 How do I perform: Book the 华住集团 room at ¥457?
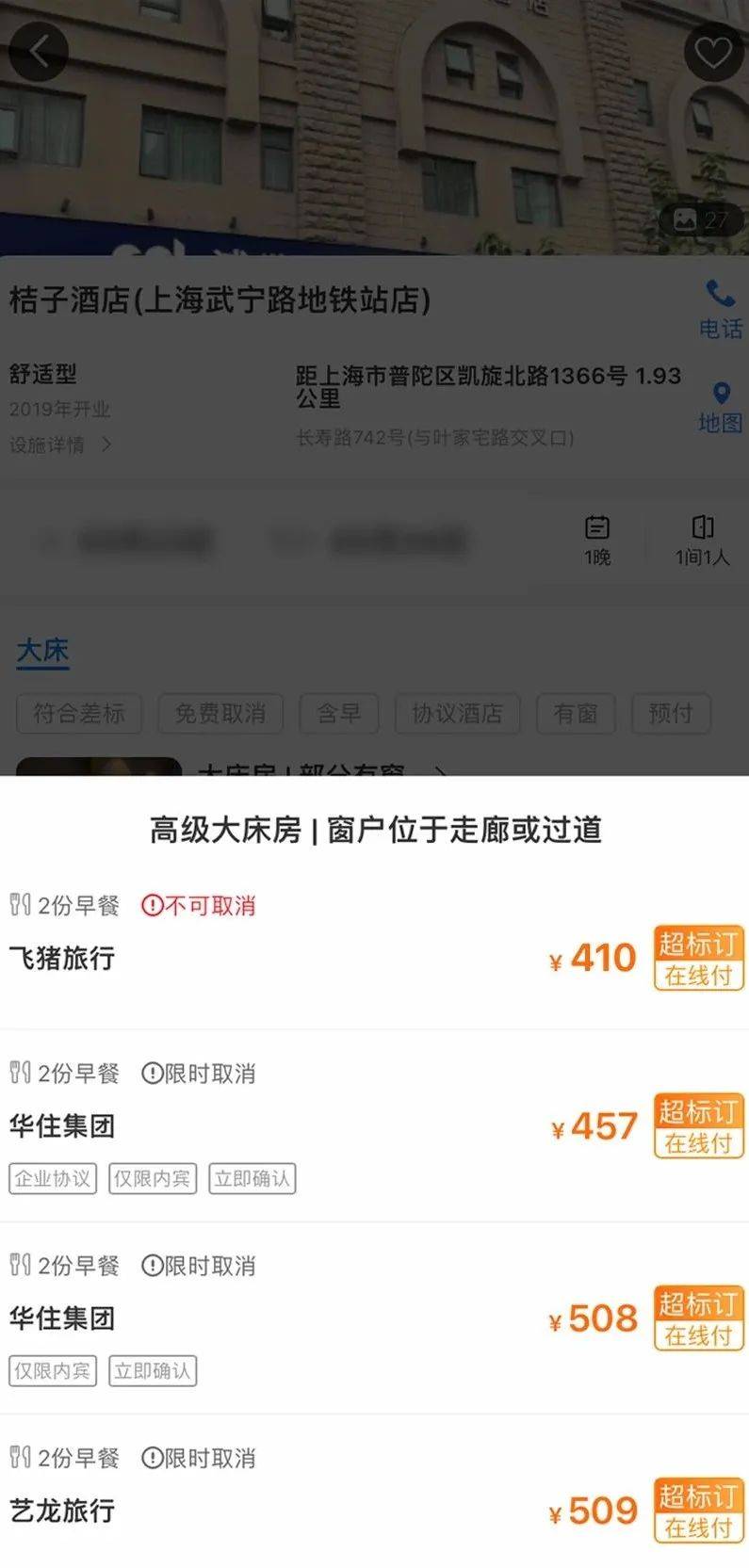[698, 1126]
